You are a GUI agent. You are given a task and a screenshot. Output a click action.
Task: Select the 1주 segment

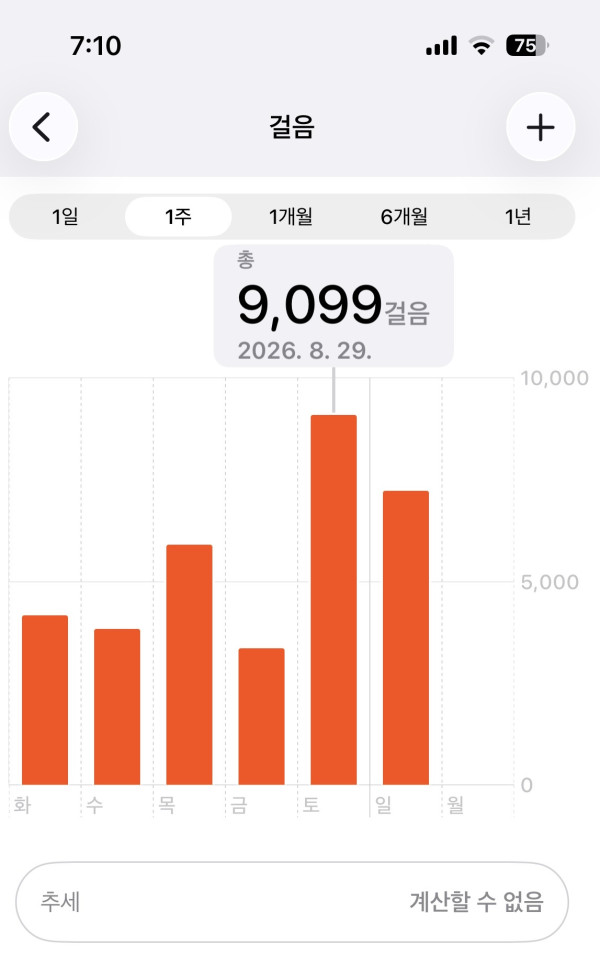[178, 217]
